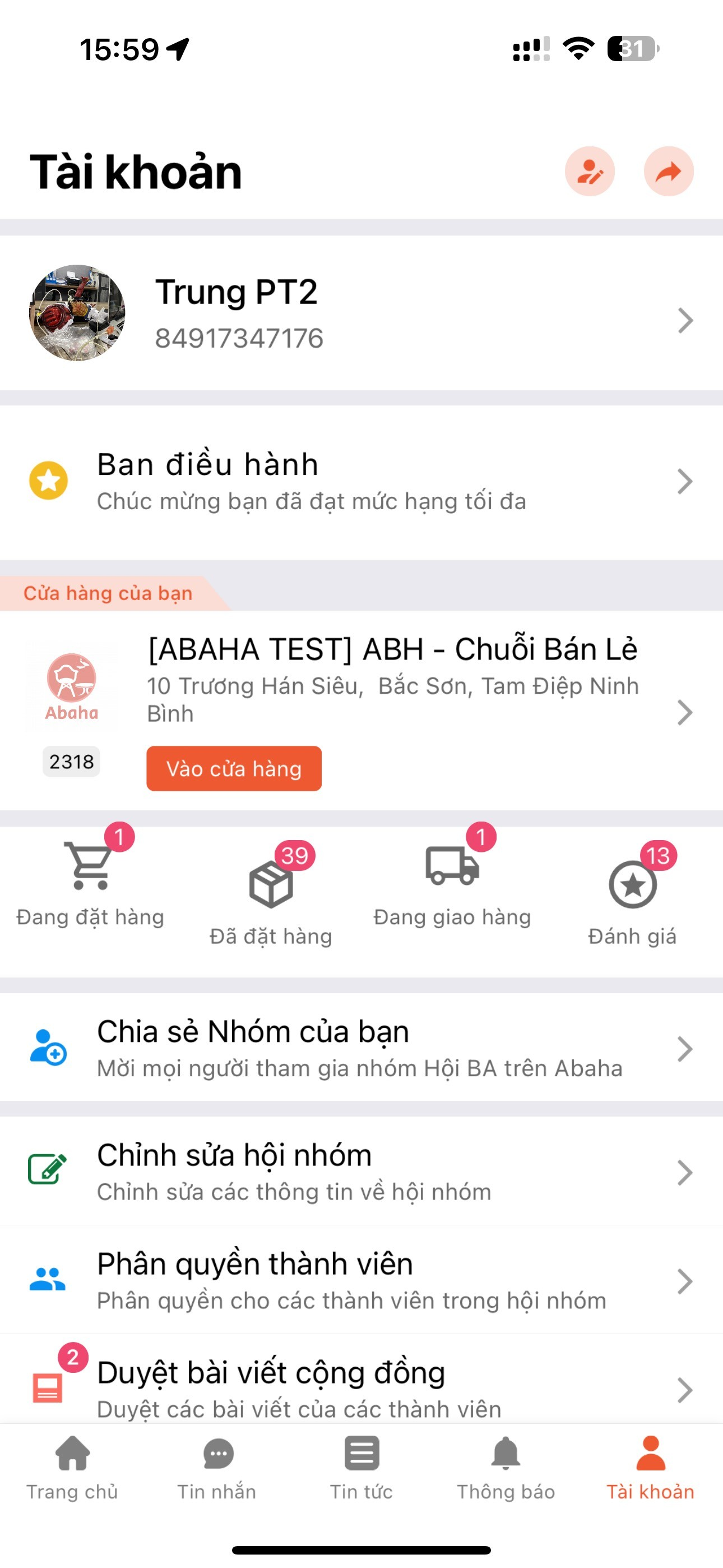Open Chỉnh sửa hội nhóm

tap(360, 1172)
